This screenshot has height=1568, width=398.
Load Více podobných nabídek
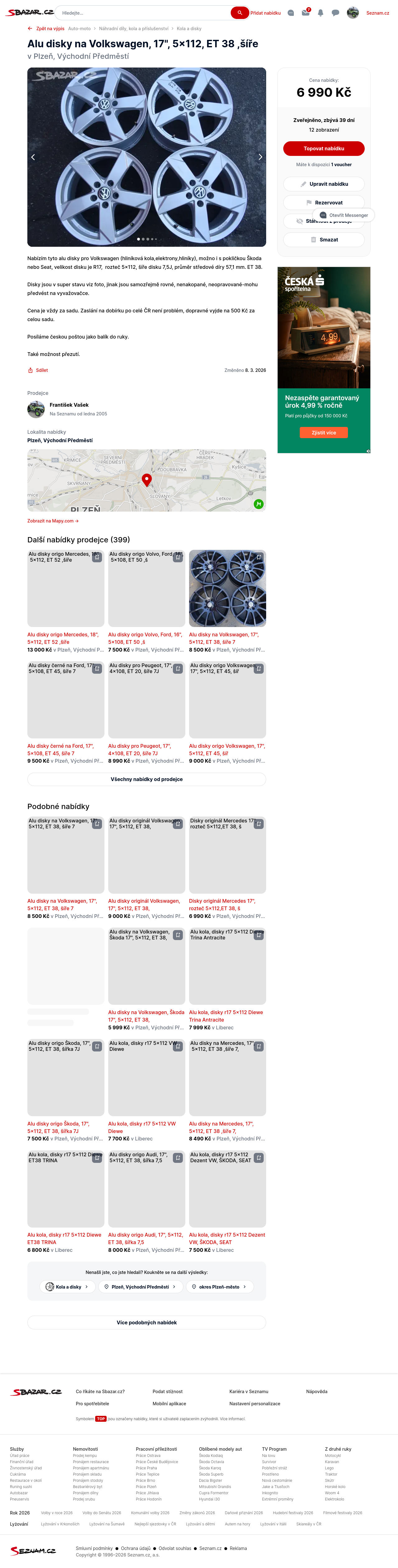147,1323
